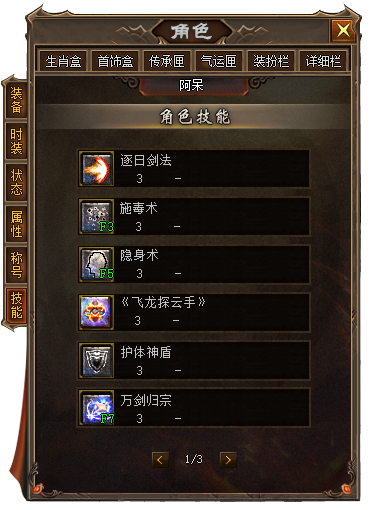Select the 技能 side tab
The image size is (372, 510).
[x=16, y=306]
